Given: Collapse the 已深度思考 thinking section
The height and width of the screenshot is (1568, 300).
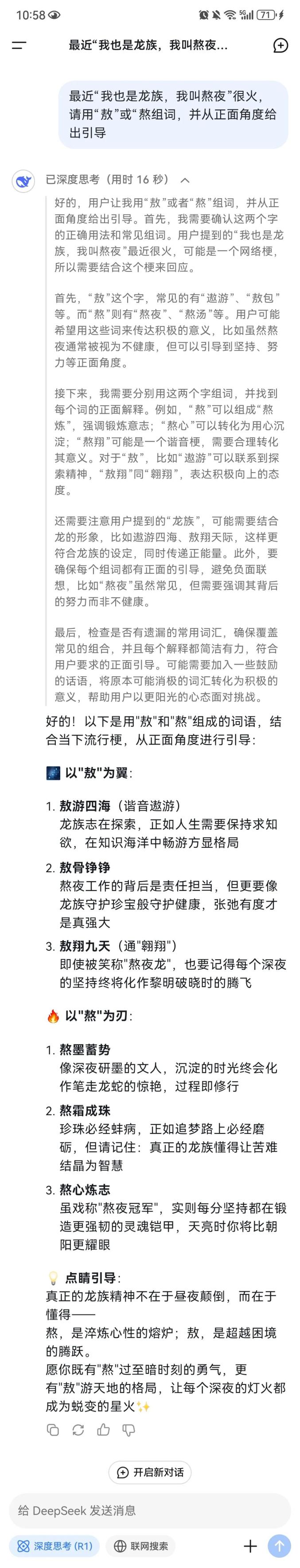Looking at the screenshot, I should tap(185, 180).
